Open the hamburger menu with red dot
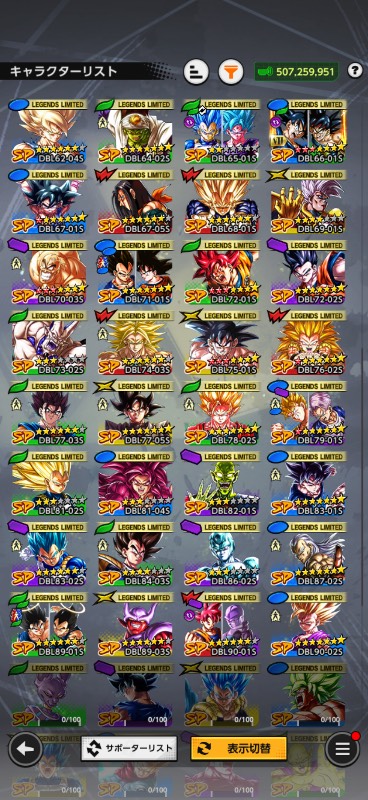 [342, 749]
